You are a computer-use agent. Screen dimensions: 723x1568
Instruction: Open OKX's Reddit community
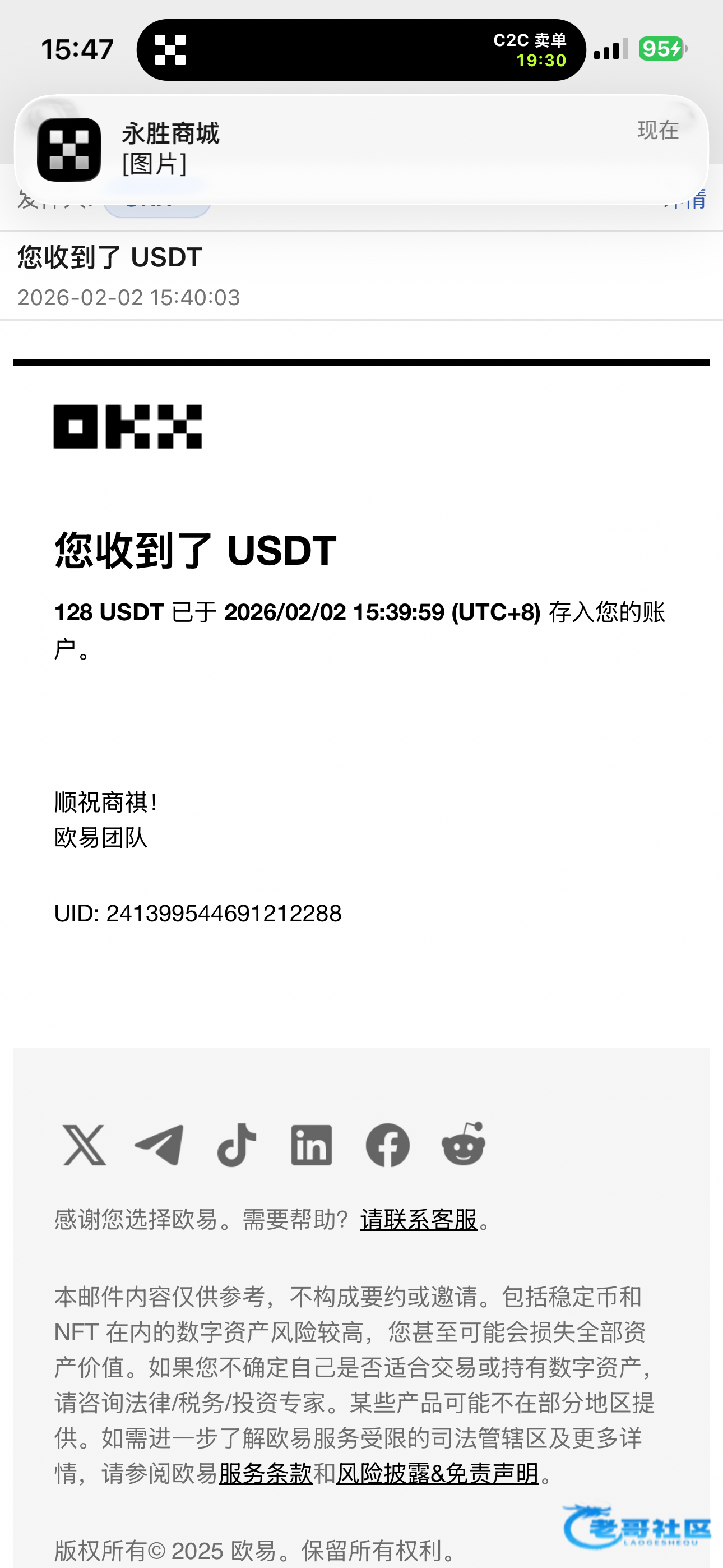tap(463, 1143)
